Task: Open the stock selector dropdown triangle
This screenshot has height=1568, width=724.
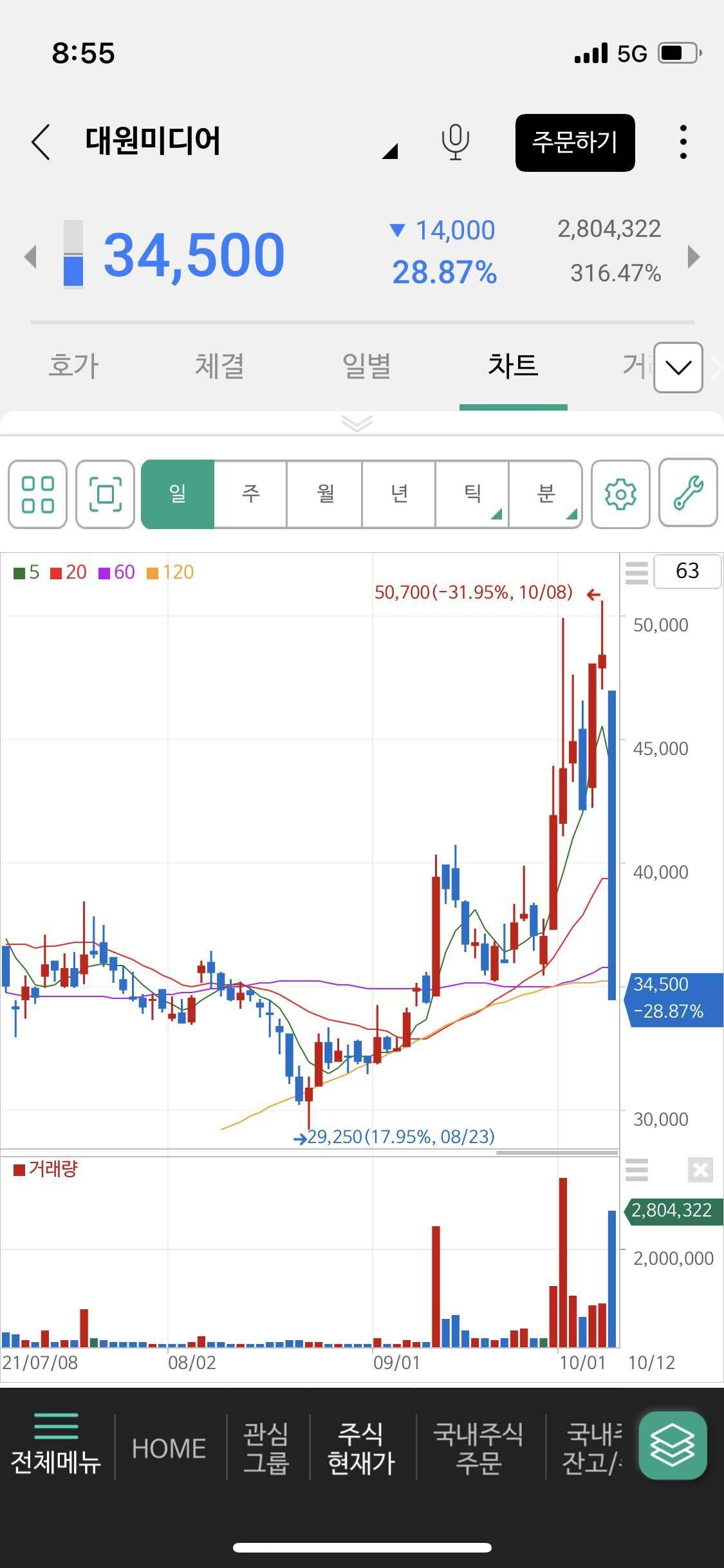Action: pos(389,151)
